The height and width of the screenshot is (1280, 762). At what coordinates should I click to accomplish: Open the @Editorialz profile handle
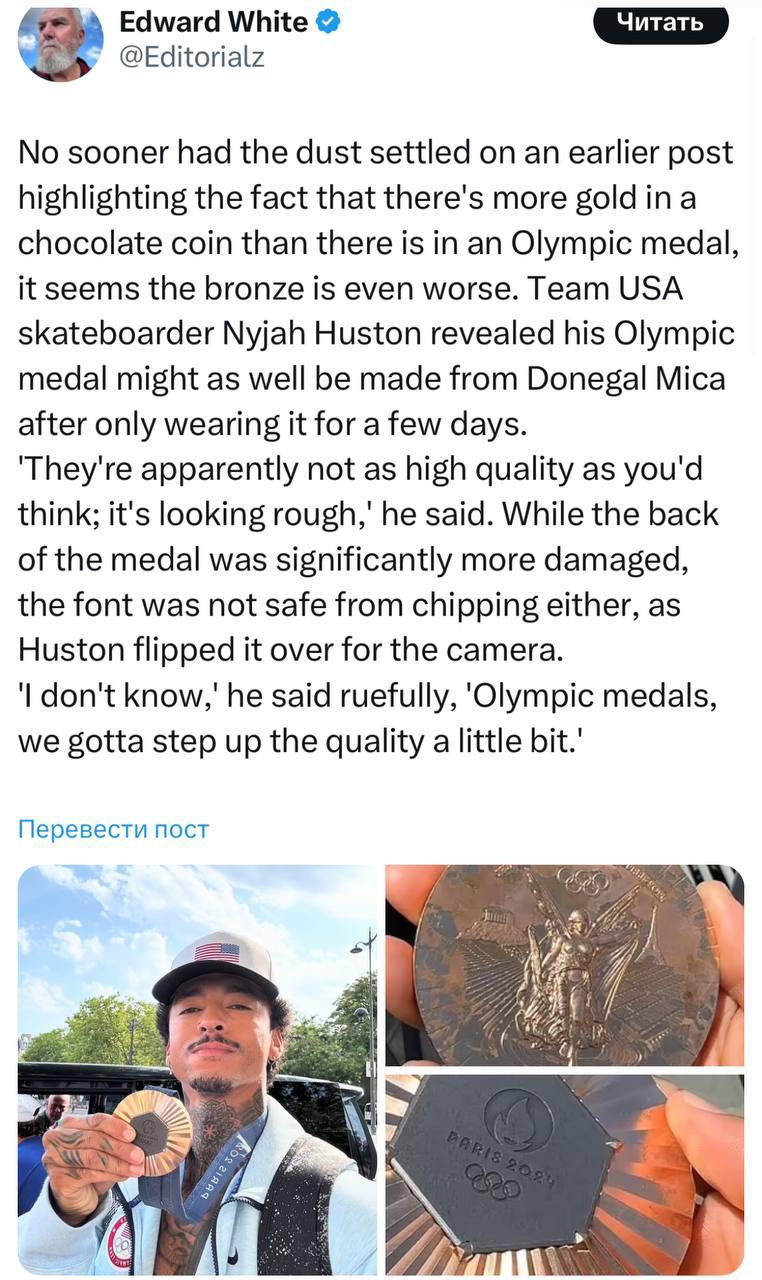point(192,58)
